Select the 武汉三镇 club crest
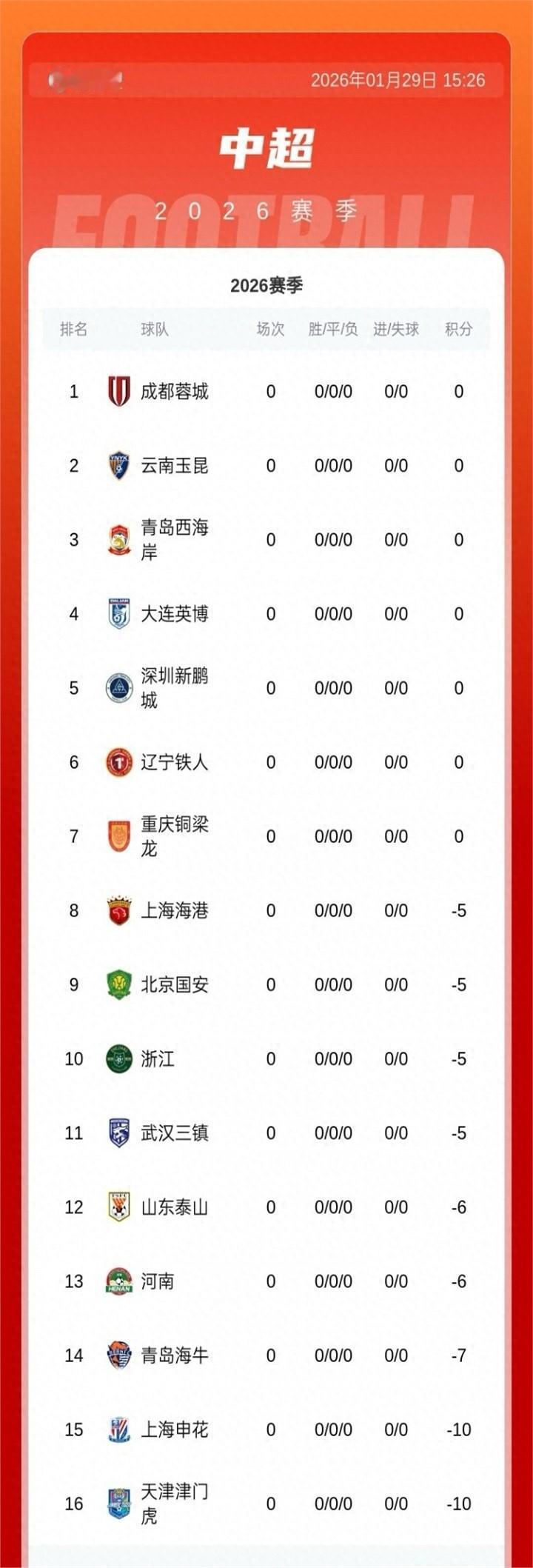 coord(118,1132)
